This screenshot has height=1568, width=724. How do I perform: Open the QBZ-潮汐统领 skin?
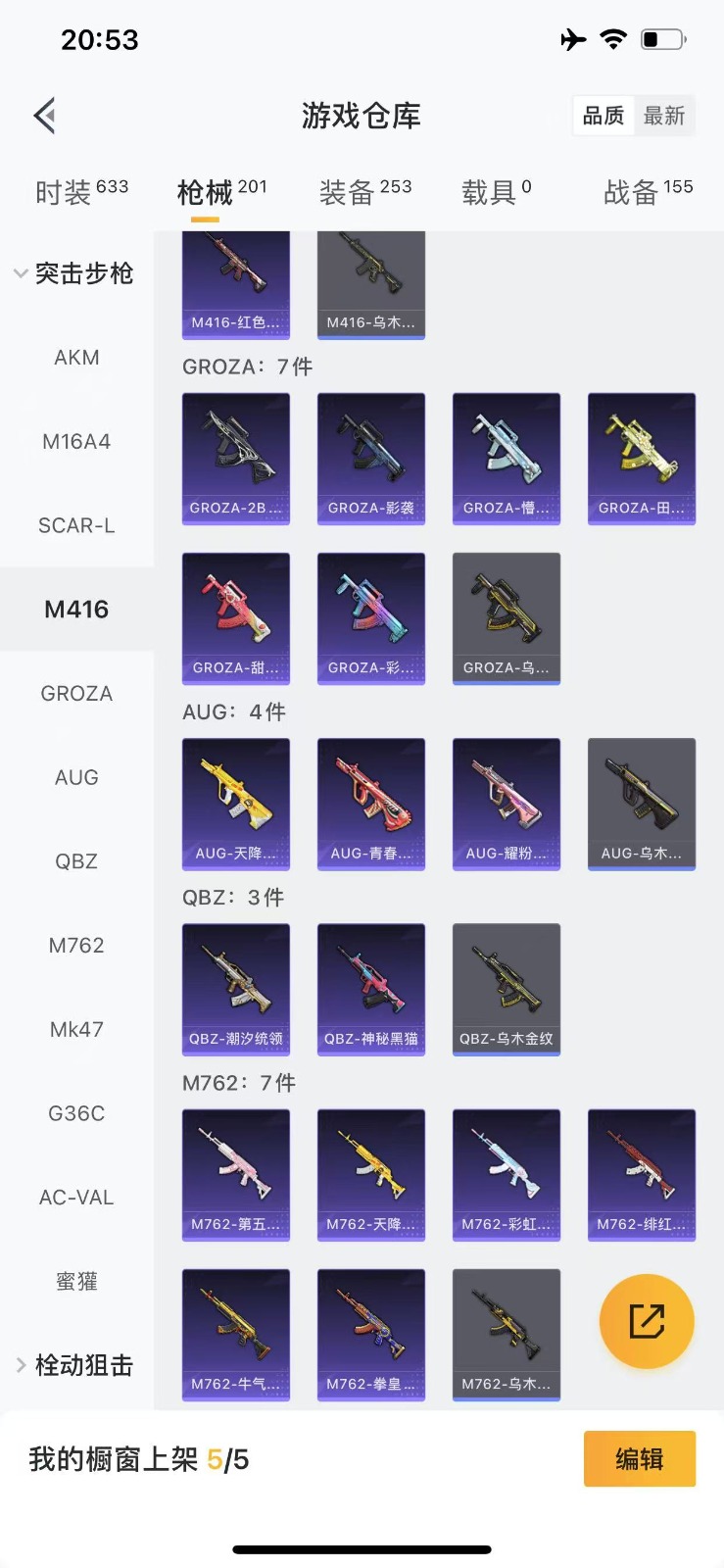[x=236, y=989]
